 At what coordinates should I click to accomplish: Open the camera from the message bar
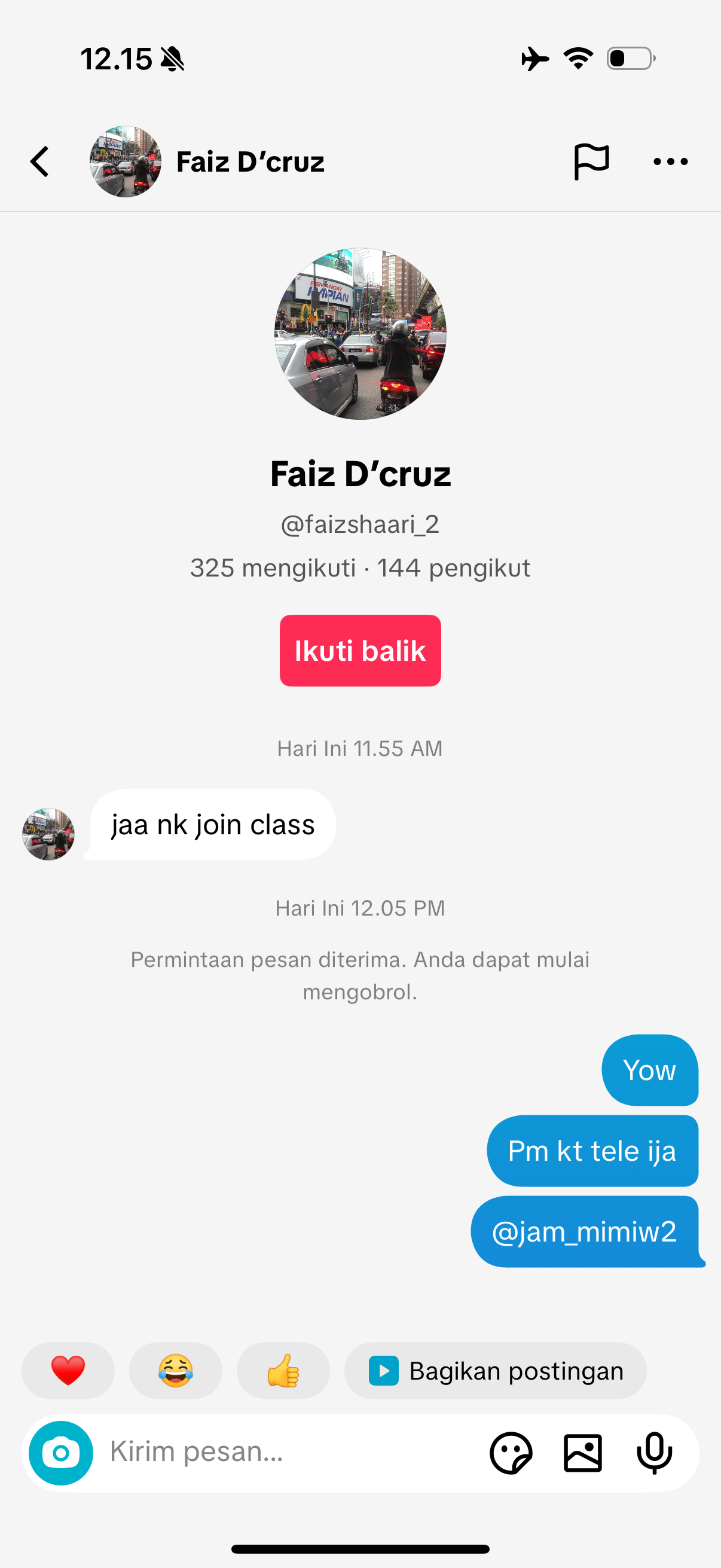pos(61,1453)
